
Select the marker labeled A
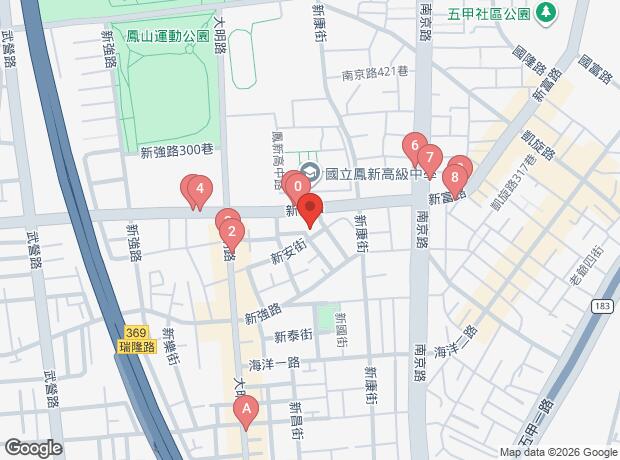pos(246,409)
